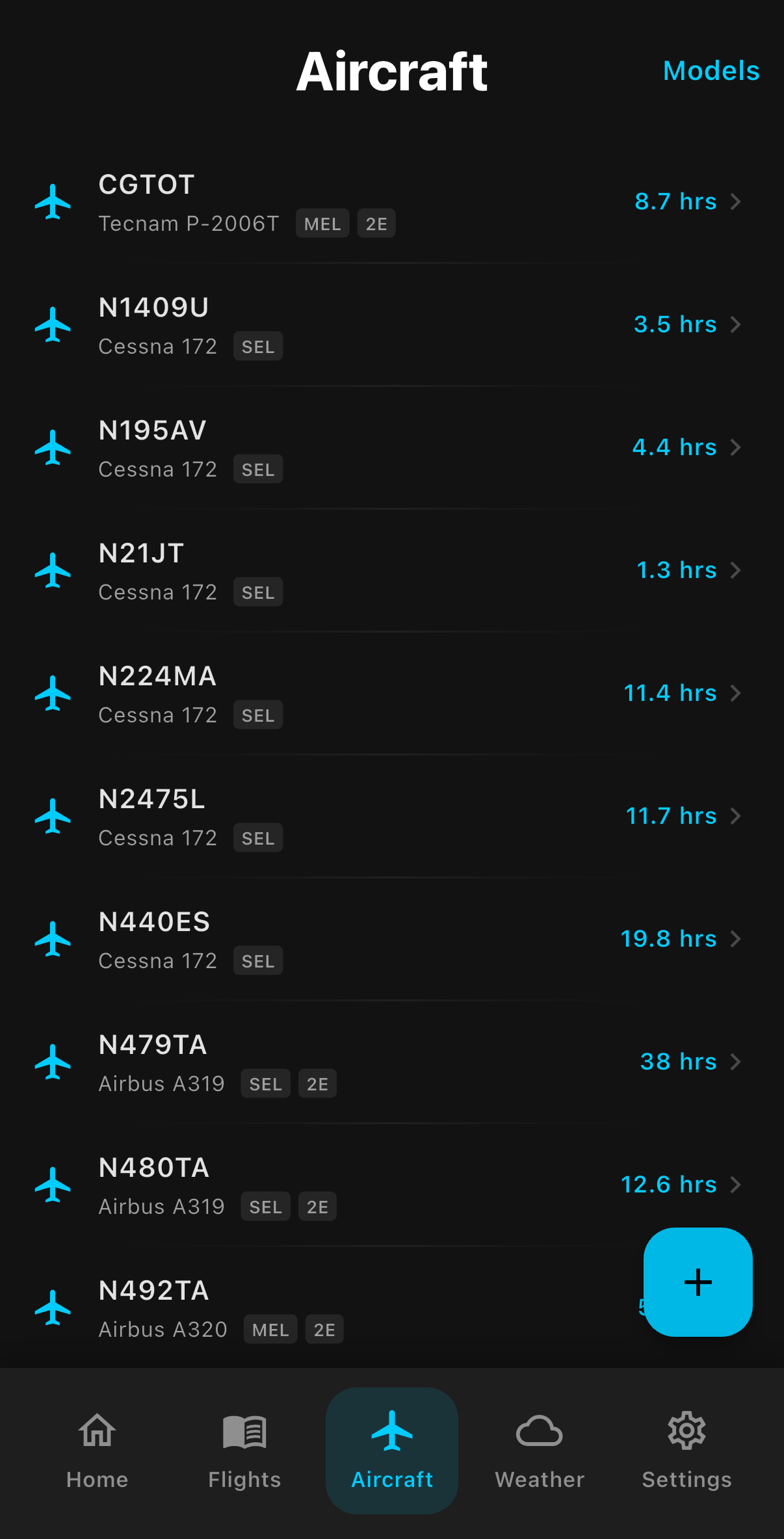Tap the MEL badge on CGTOT
Image resolution: width=784 pixels, height=1539 pixels.
(x=322, y=223)
